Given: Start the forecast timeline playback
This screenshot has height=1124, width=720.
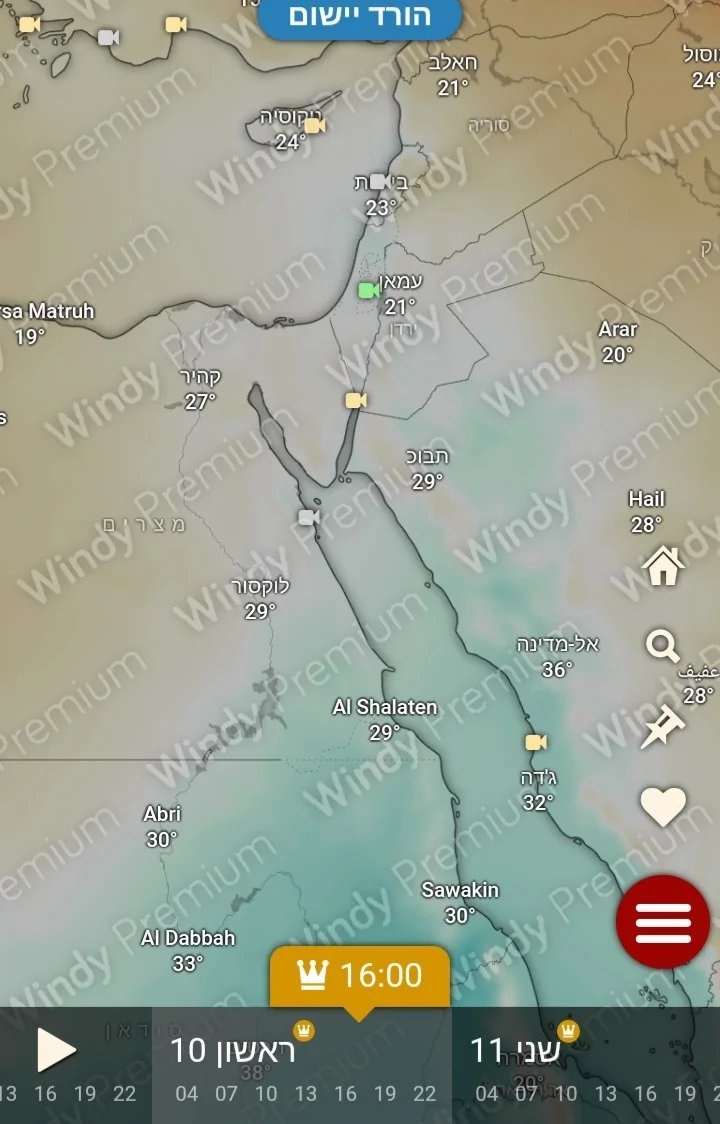Looking at the screenshot, I should [x=56, y=1050].
